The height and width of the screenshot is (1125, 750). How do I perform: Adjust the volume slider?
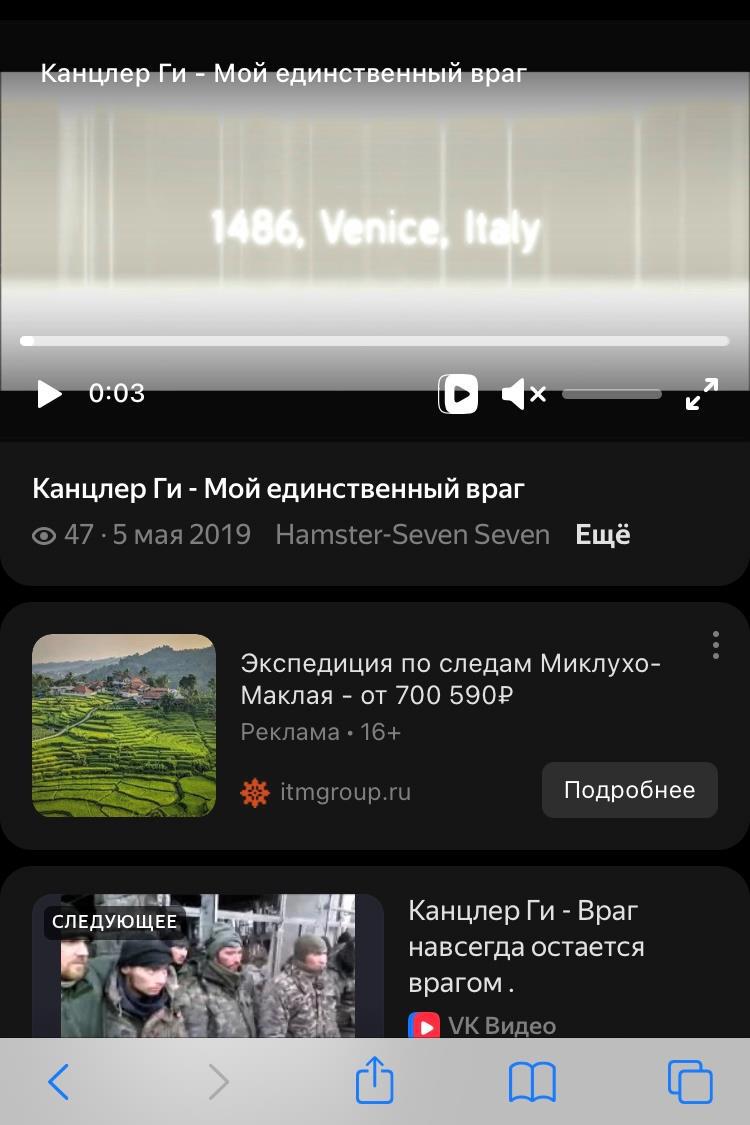pyautogui.click(x=611, y=394)
